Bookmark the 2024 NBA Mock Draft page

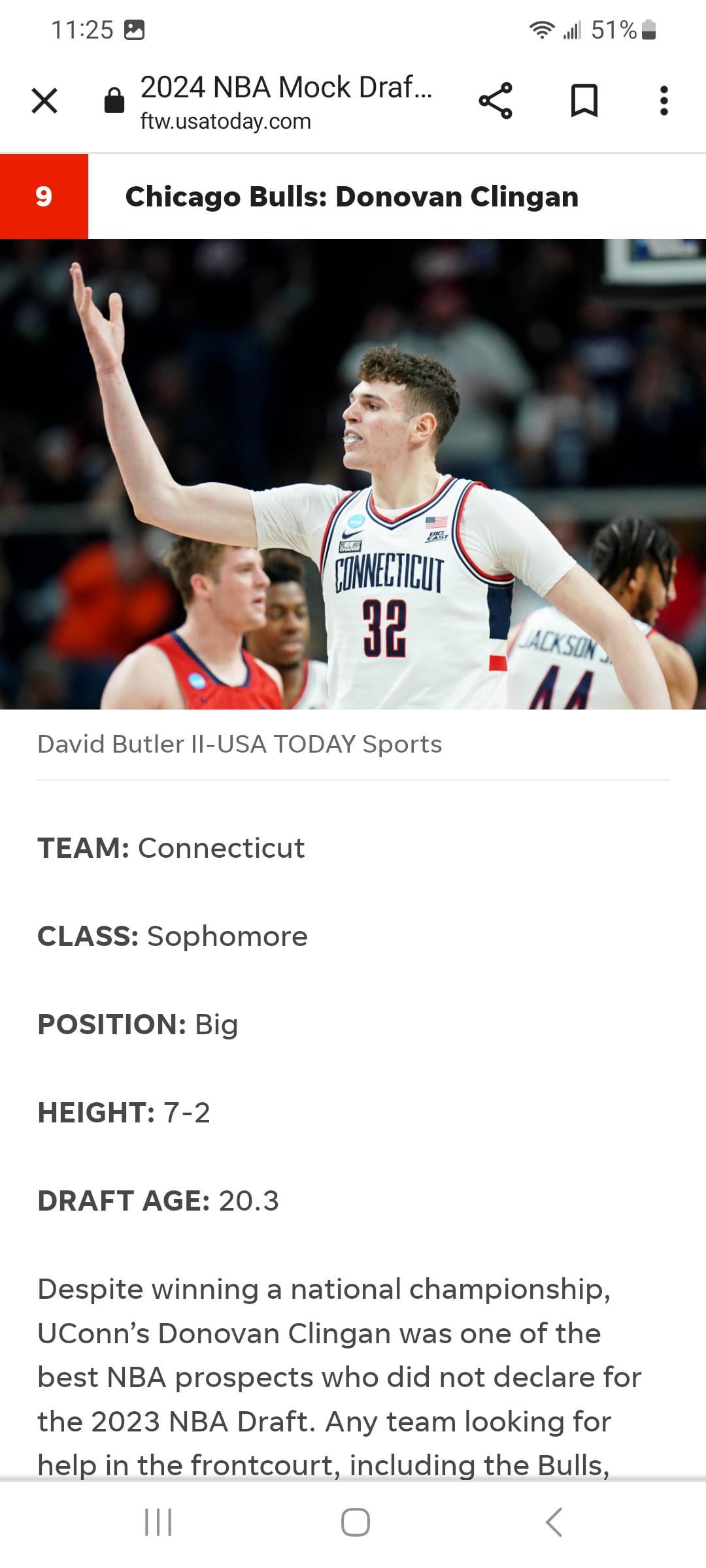pyautogui.click(x=584, y=101)
